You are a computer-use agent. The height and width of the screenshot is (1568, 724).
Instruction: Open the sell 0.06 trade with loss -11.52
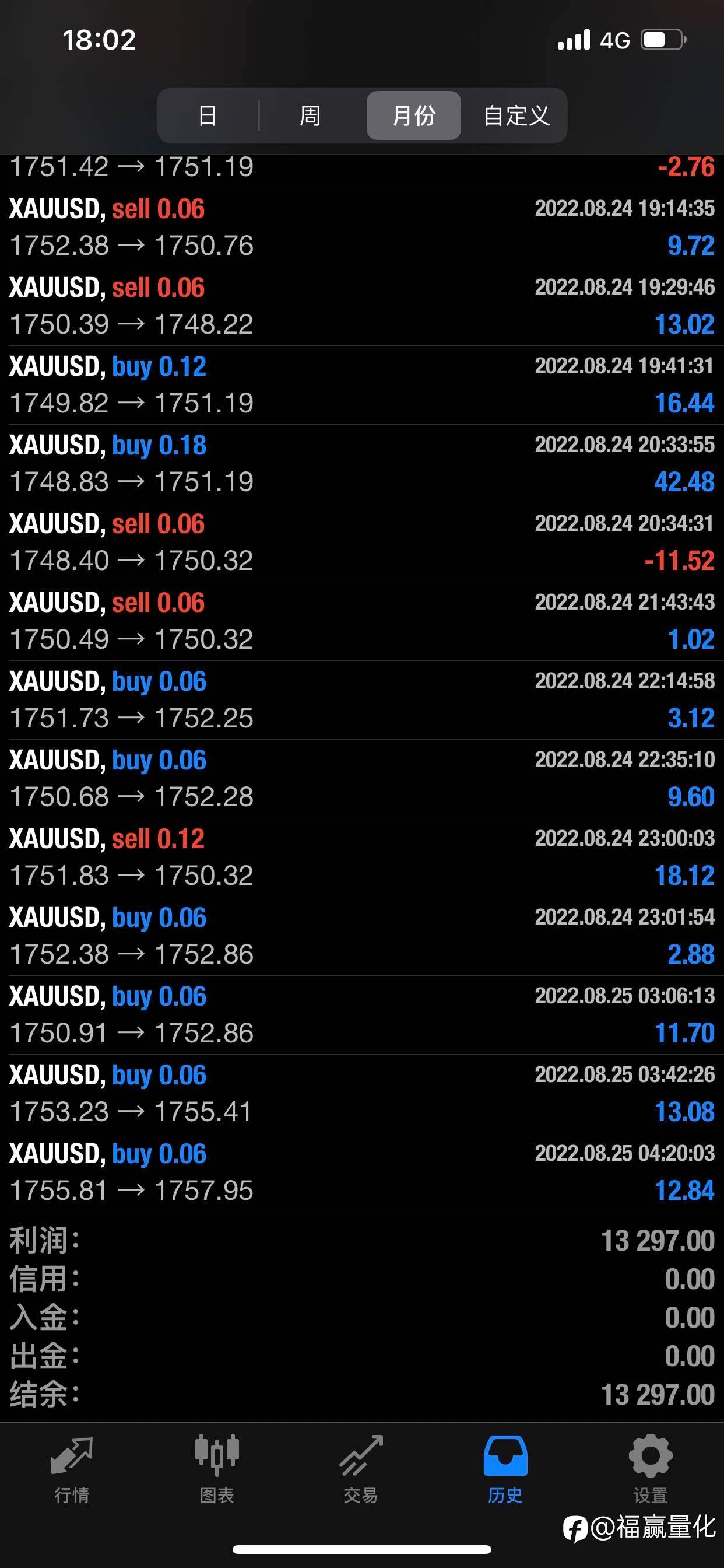tap(362, 542)
